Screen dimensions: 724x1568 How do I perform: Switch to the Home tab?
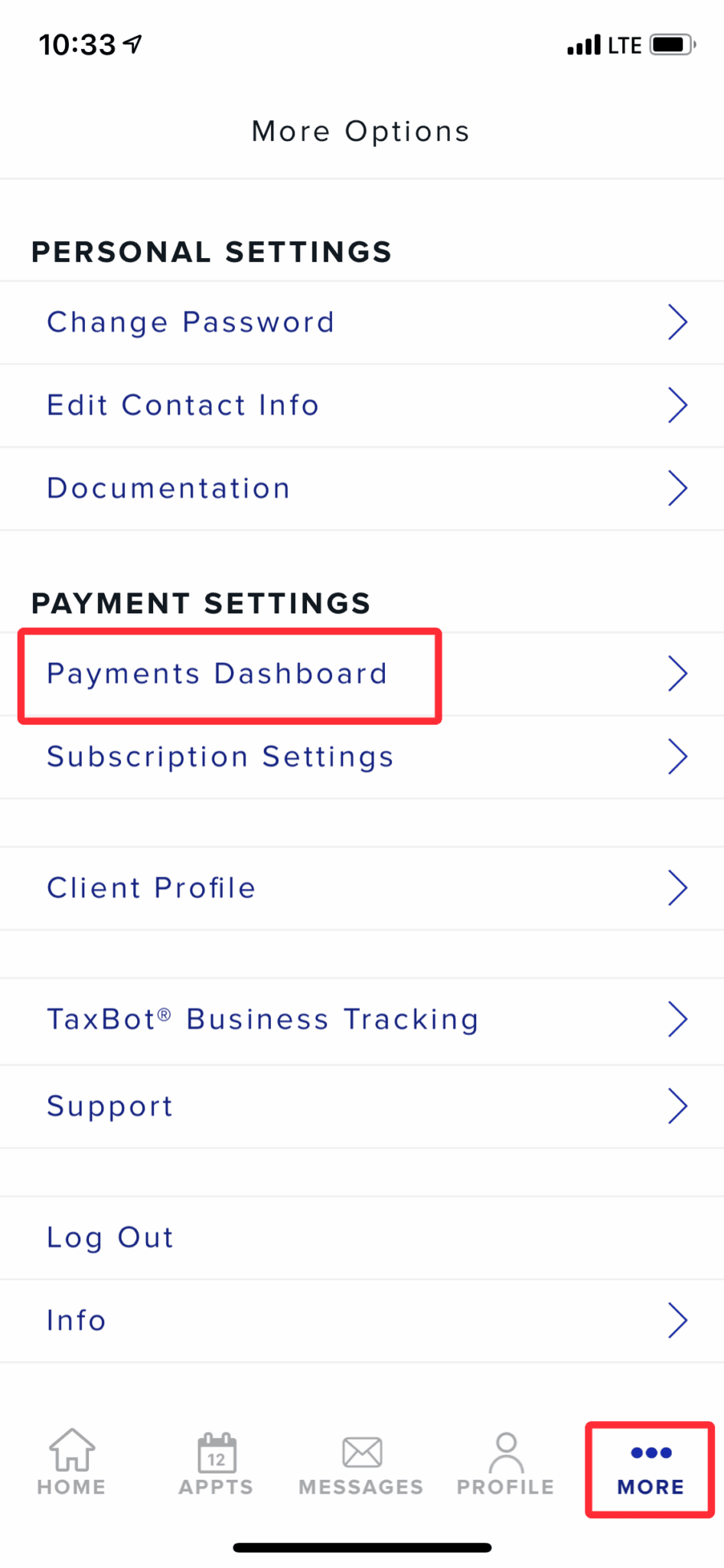point(72,1462)
